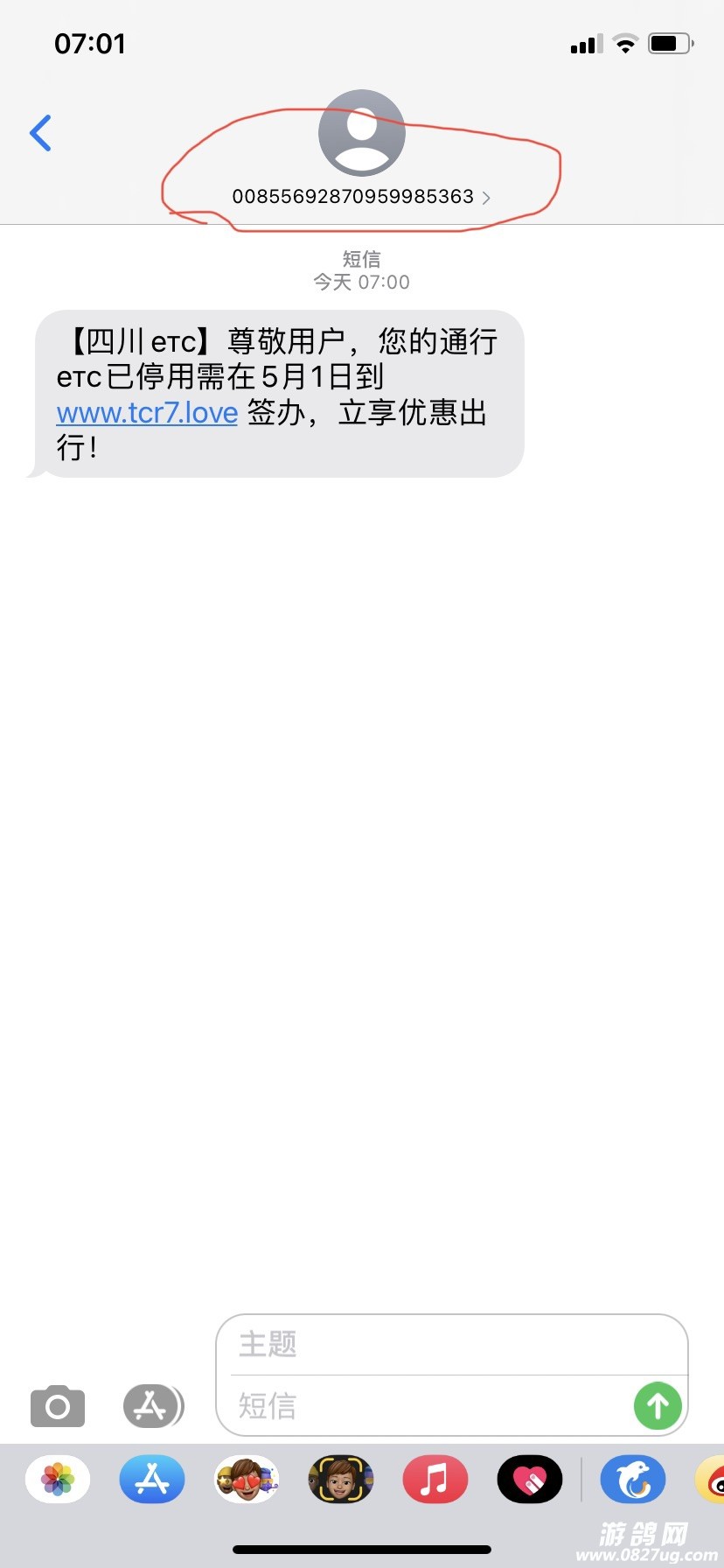Open the Music app in the app bar
724x1568 pixels.
coord(435,1480)
